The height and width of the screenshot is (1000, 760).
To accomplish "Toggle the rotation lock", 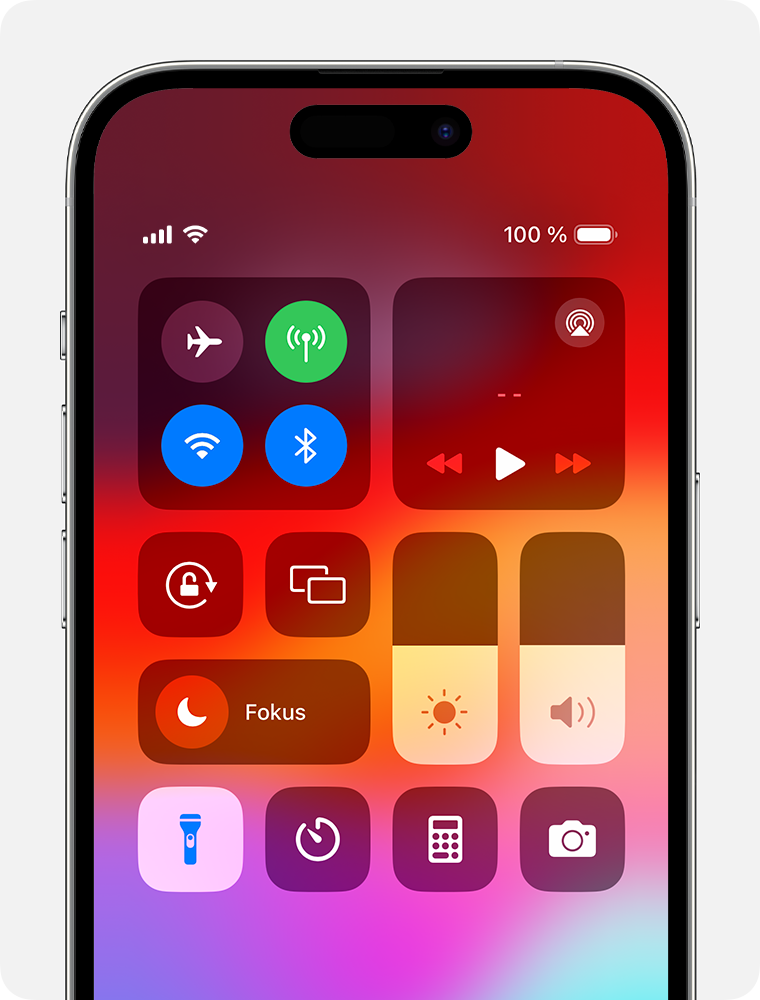I will [190, 584].
